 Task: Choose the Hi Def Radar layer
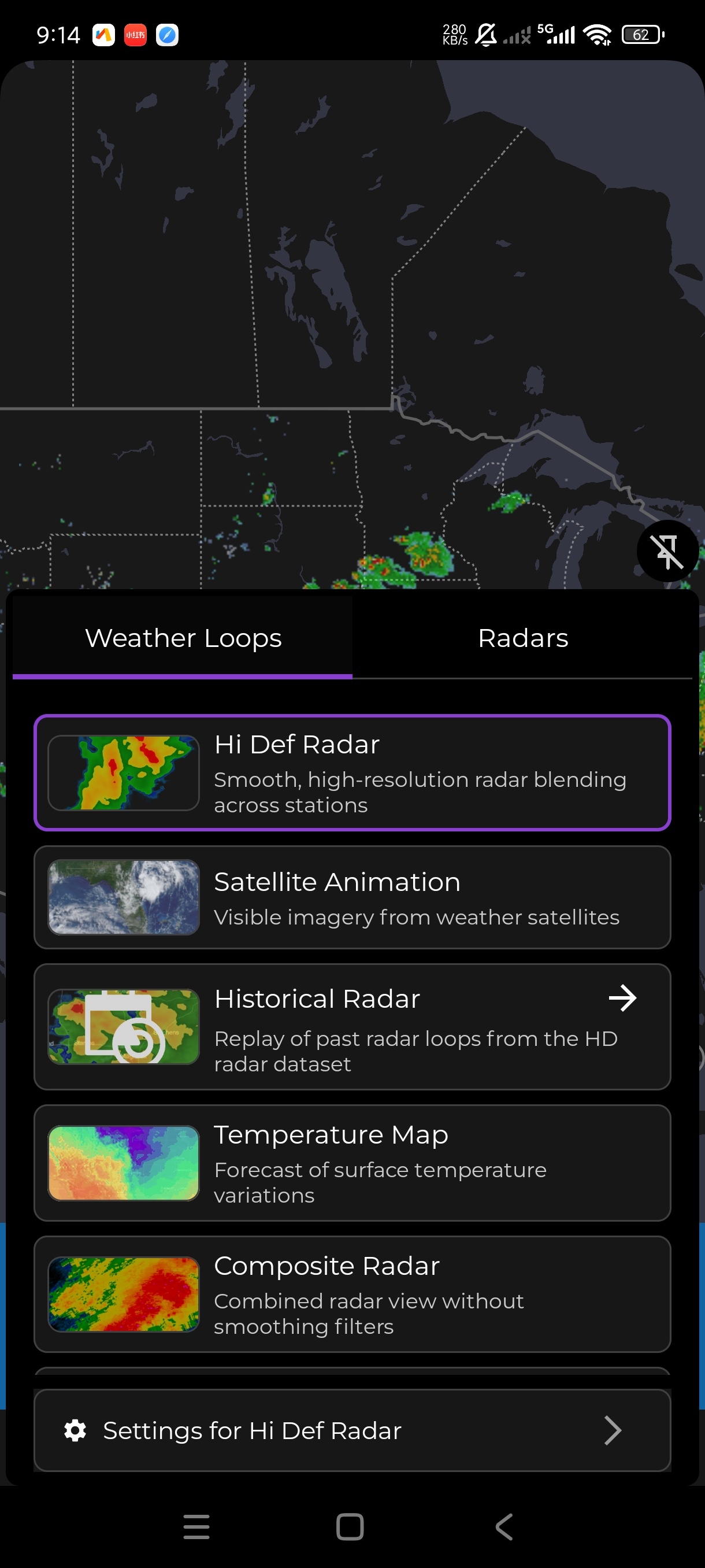(x=352, y=772)
